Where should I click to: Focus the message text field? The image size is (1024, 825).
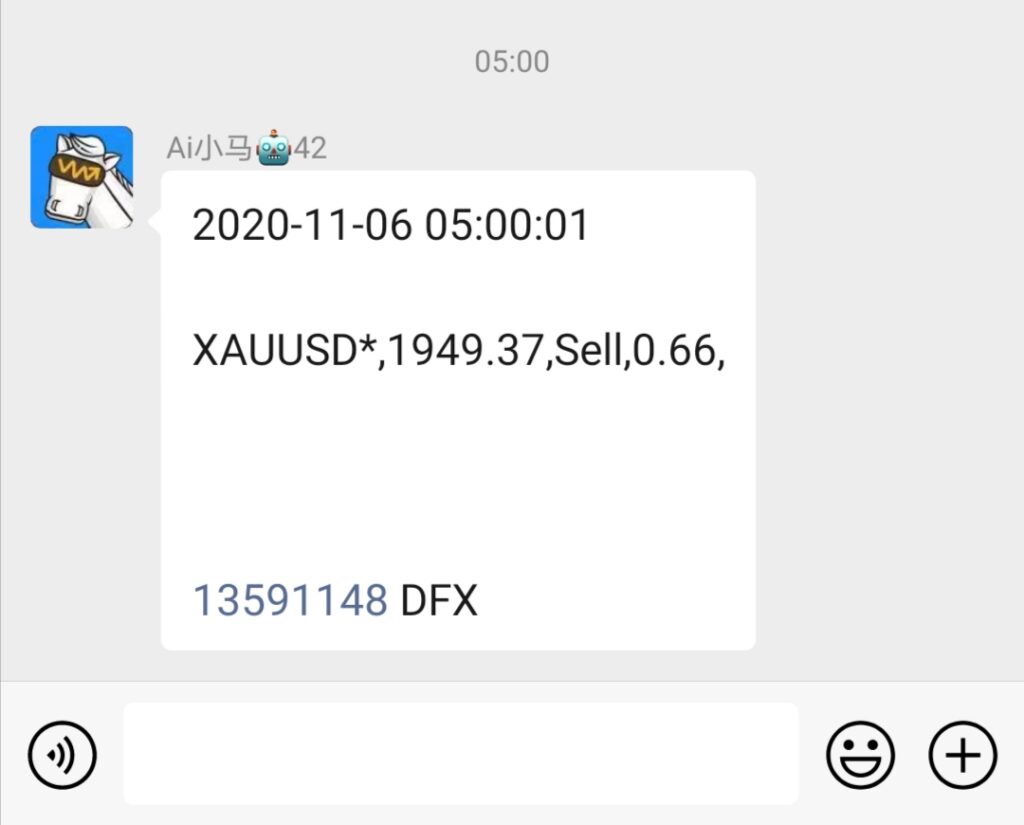460,753
